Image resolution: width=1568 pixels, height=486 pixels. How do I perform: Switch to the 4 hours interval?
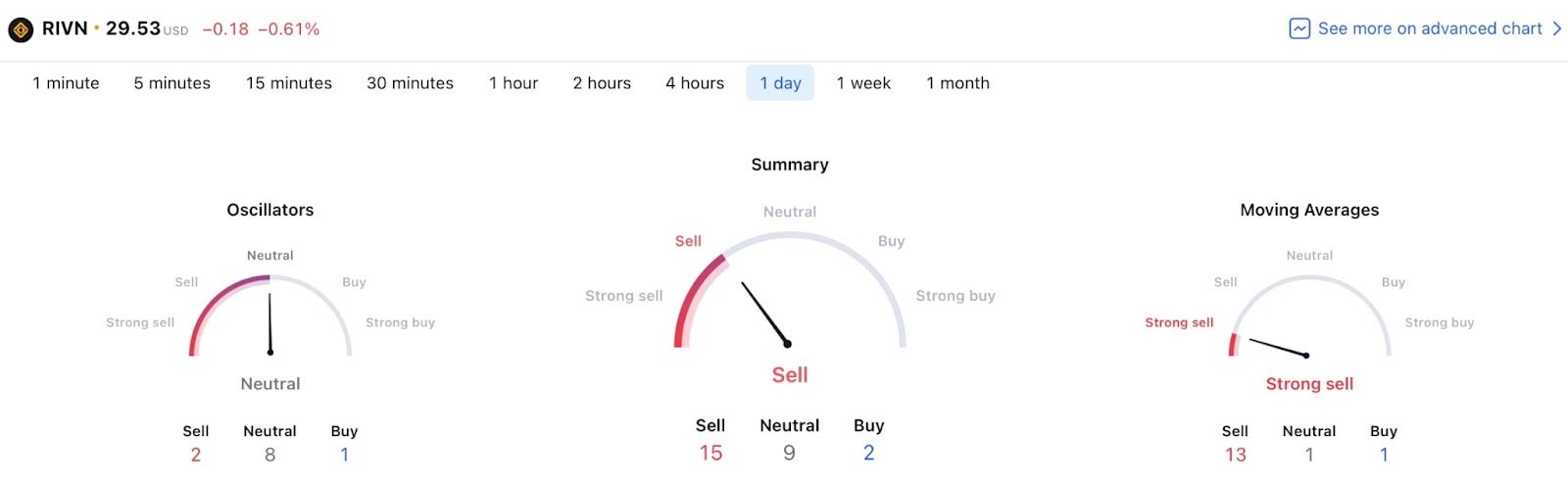(695, 83)
